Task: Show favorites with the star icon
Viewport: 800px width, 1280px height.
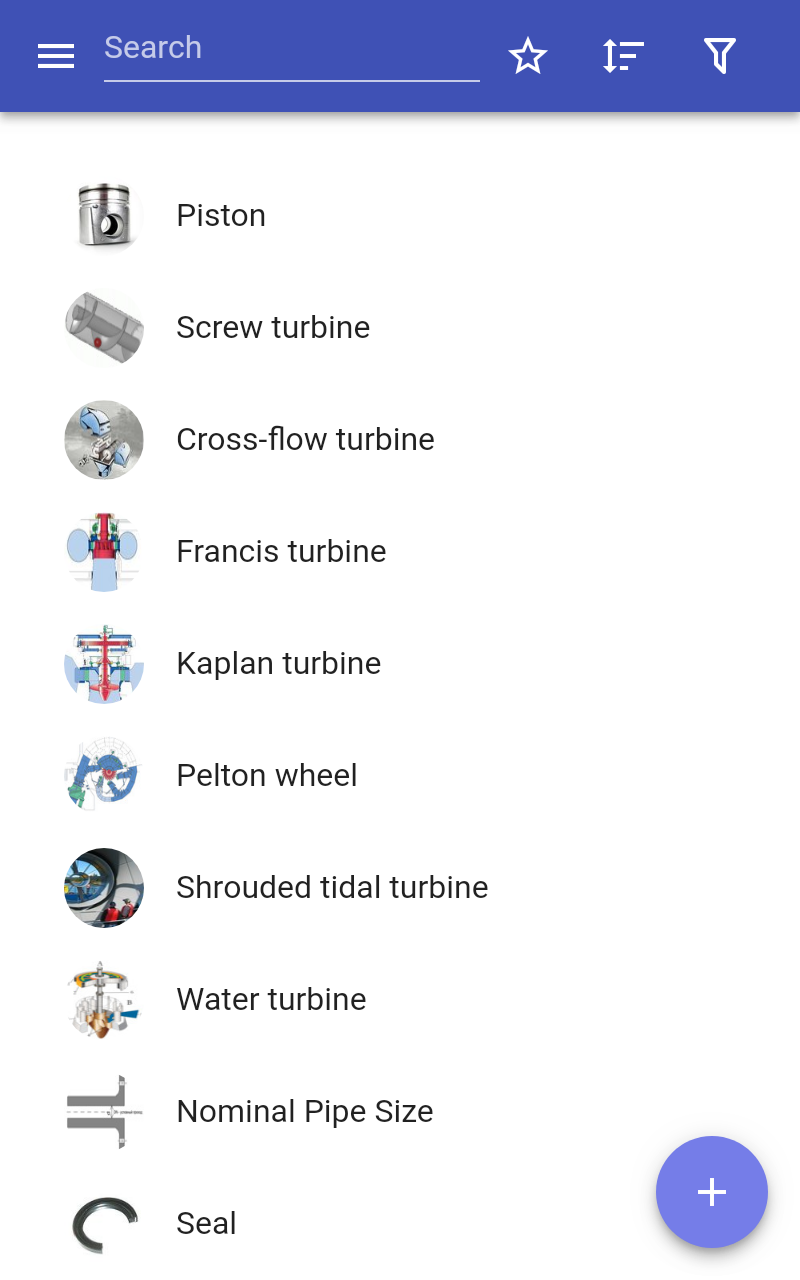Action: (528, 56)
